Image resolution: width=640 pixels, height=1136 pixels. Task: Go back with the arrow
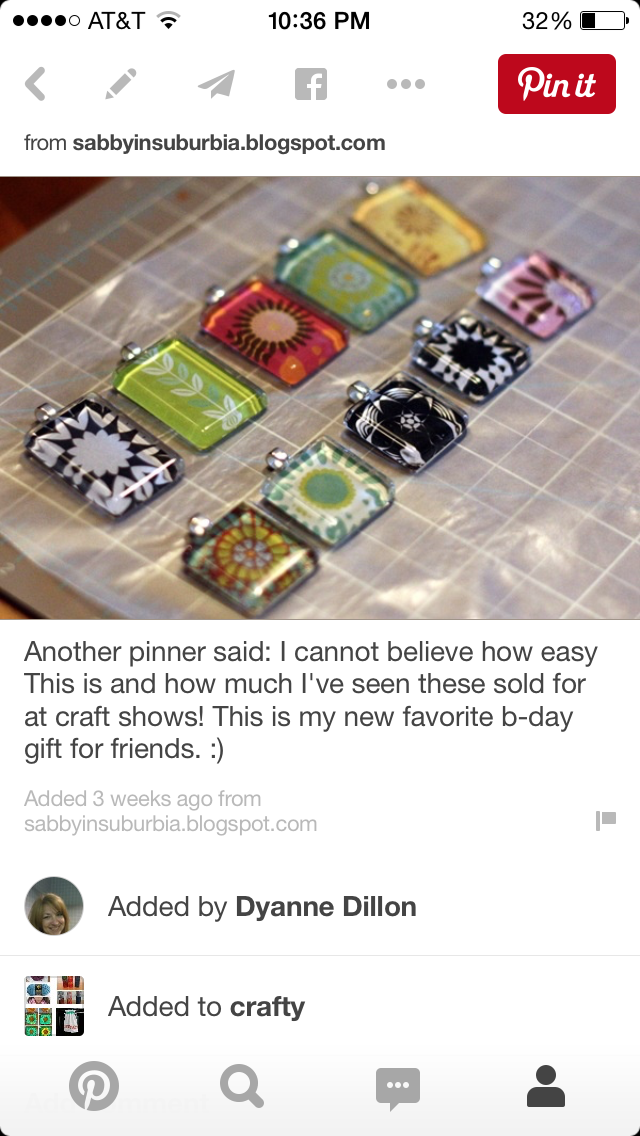click(x=35, y=84)
